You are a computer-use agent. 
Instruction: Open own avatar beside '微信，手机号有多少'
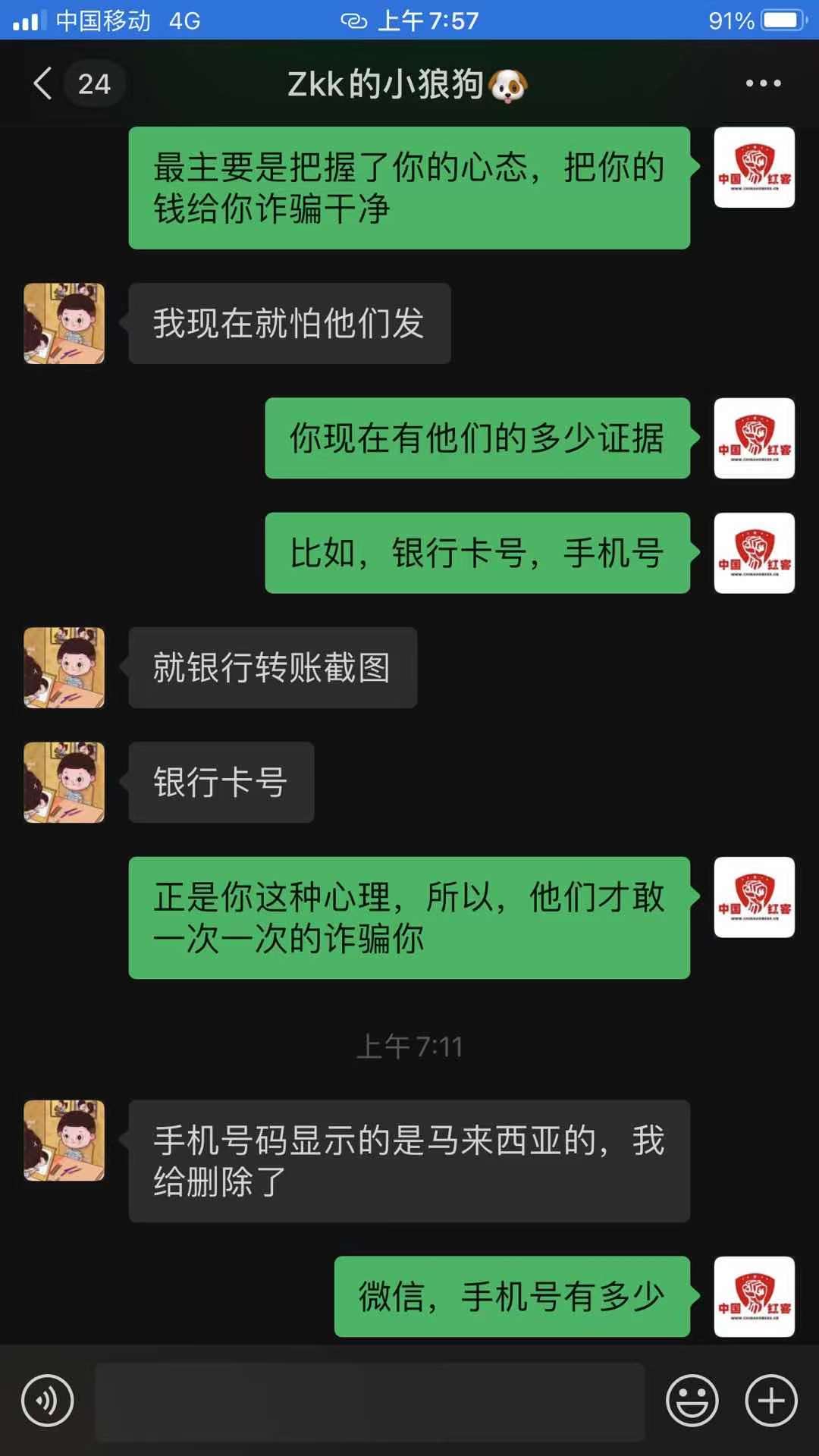coord(754,1297)
